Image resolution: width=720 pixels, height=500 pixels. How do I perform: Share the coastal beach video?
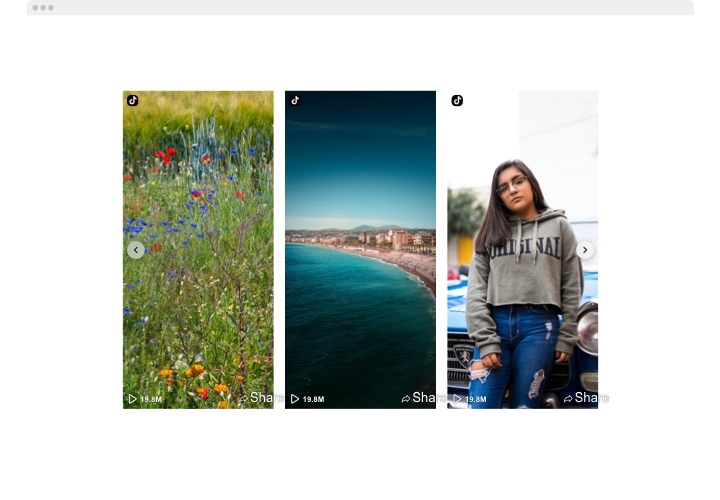[x=419, y=398]
